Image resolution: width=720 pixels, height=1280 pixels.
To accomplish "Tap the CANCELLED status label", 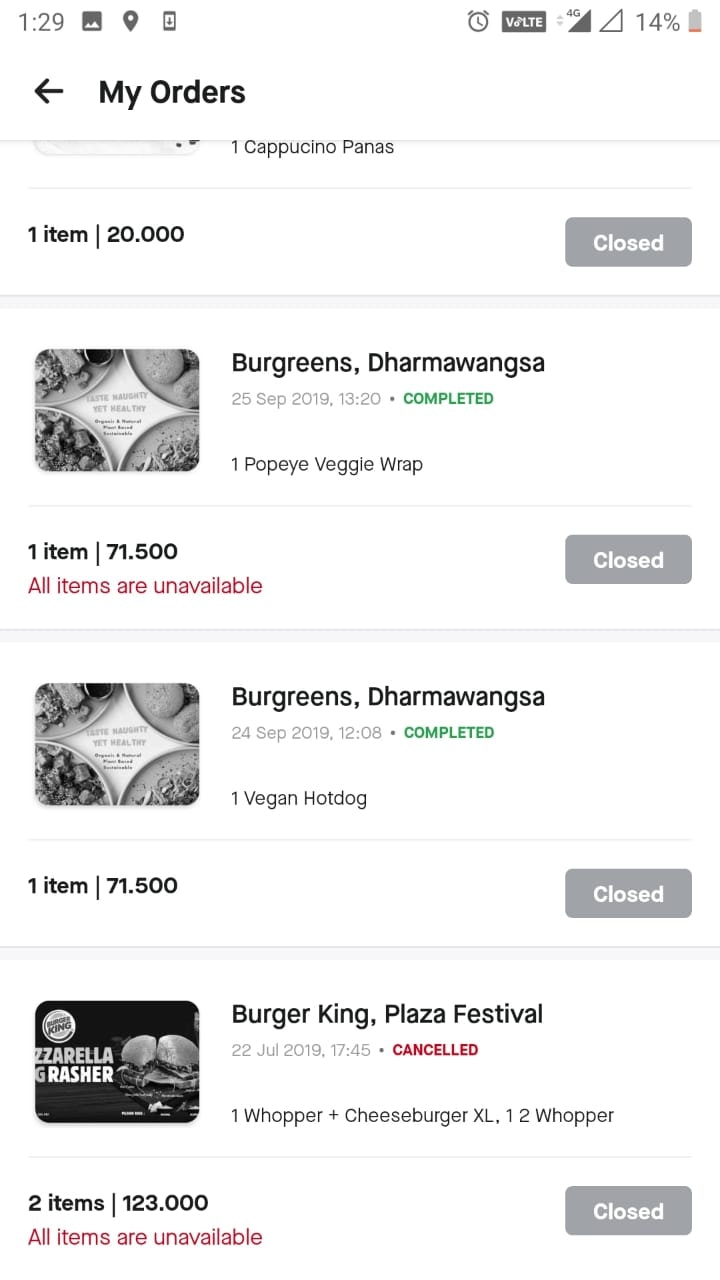I will click(435, 1051).
